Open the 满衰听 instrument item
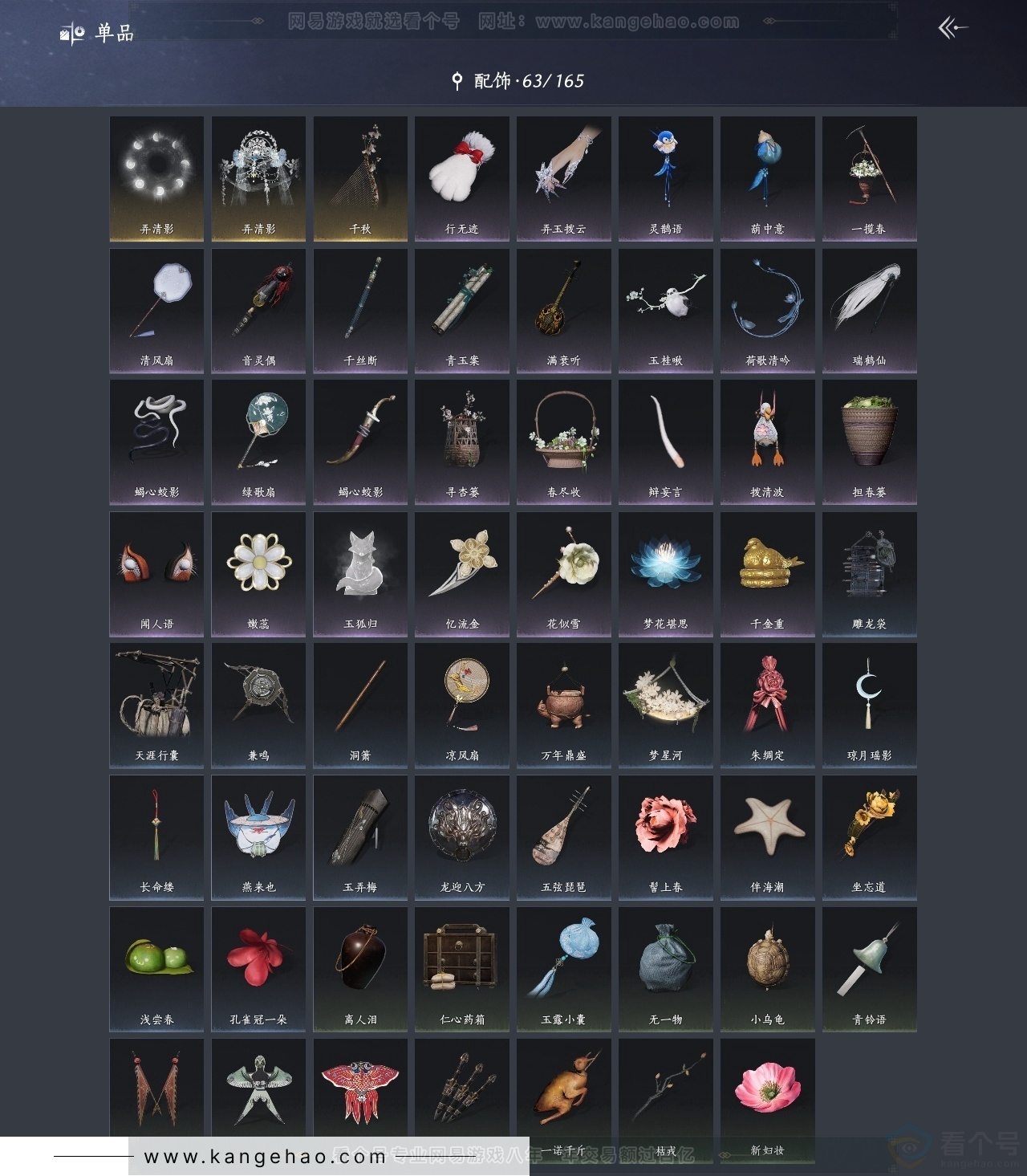 (564, 310)
